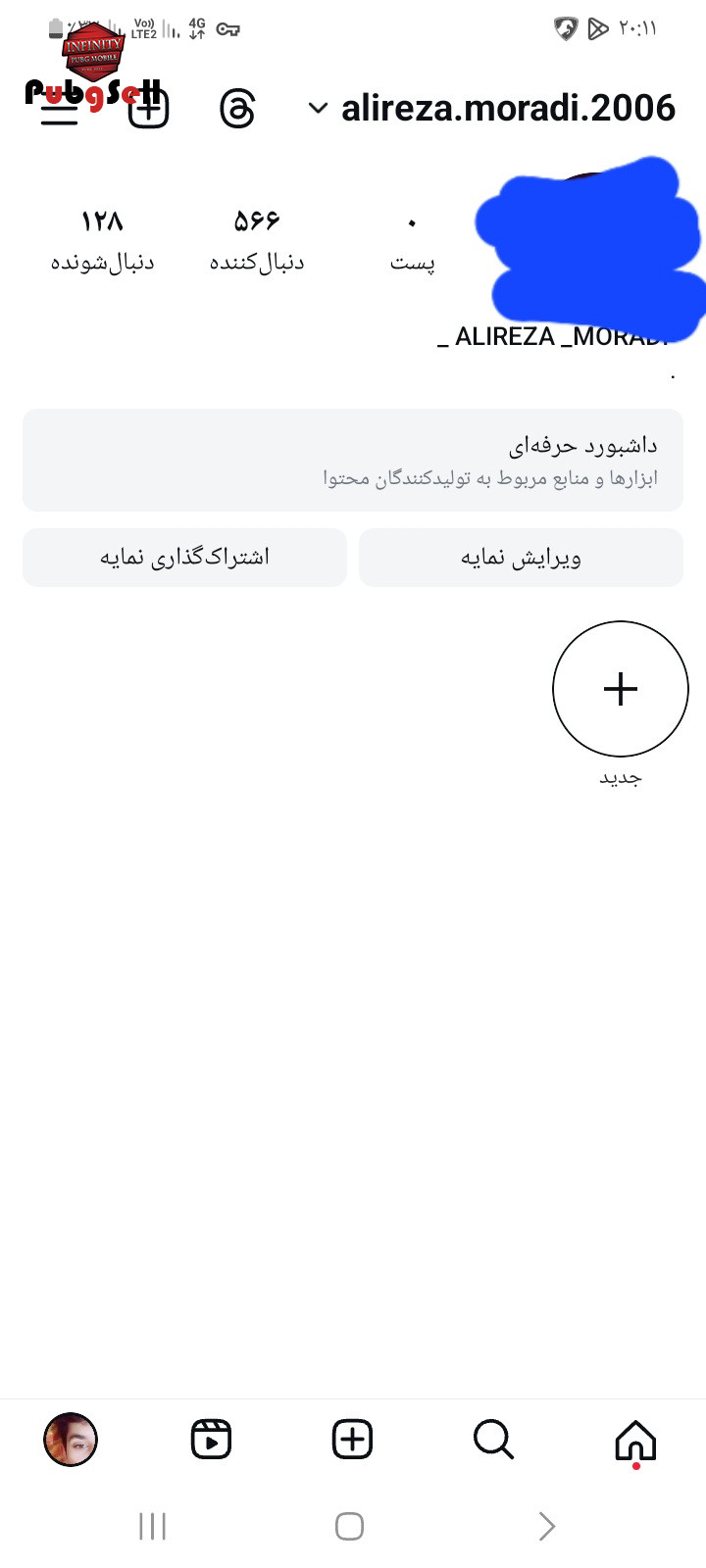Tap the اشتراک‌گذاری نمایه share profile button
This screenshot has height=1568, width=706.
(184, 558)
